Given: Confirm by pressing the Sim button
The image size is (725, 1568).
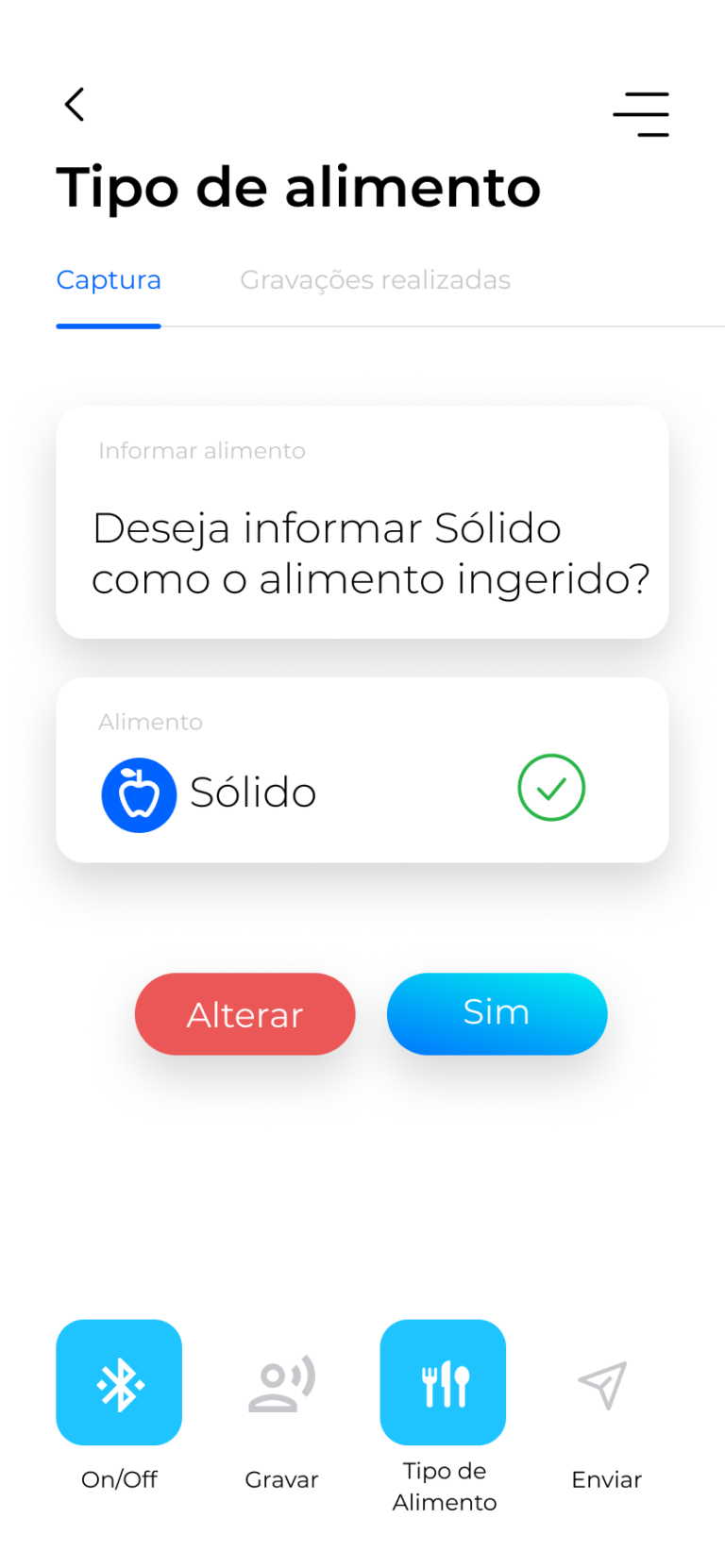Looking at the screenshot, I should [x=497, y=1012].
